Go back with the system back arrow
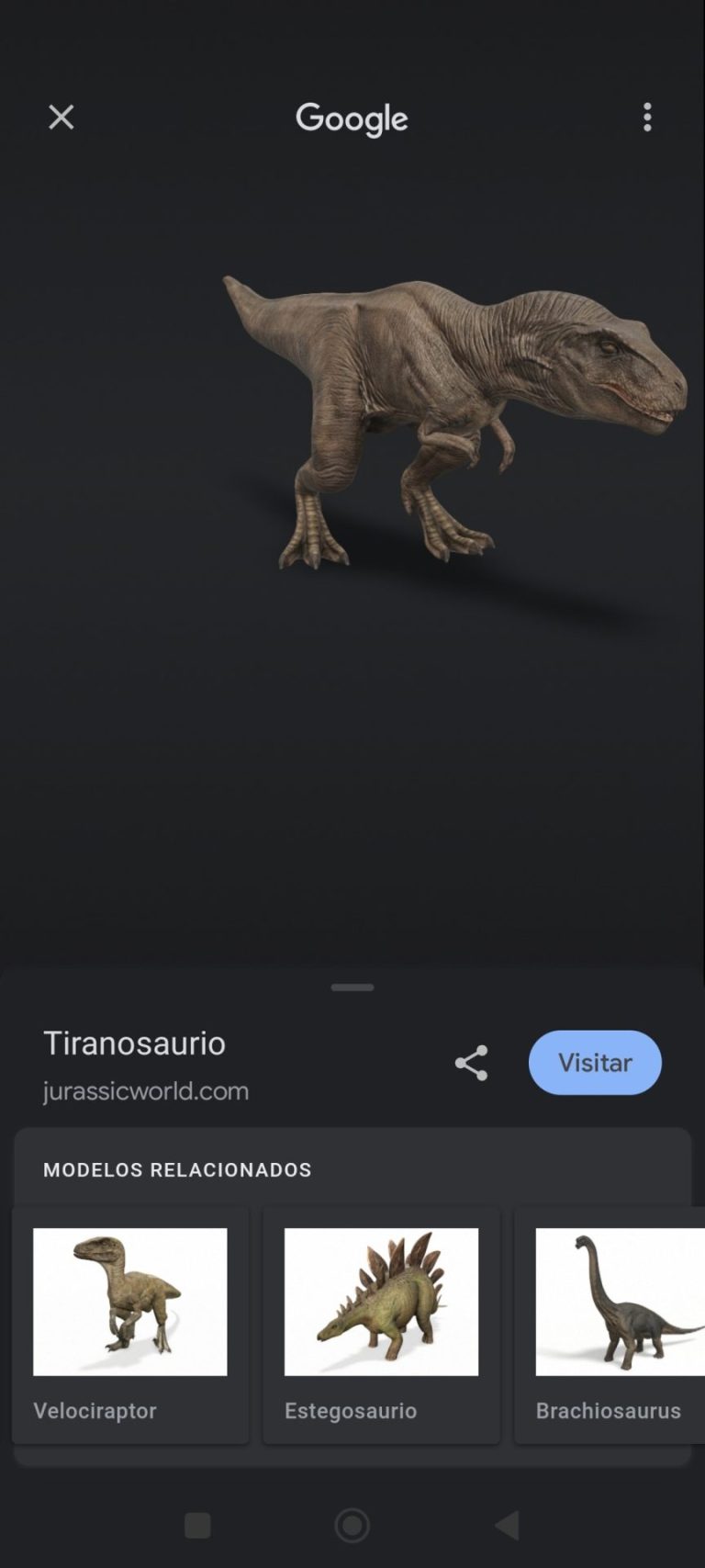This screenshot has width=705, height=1568. point(508,1526)
